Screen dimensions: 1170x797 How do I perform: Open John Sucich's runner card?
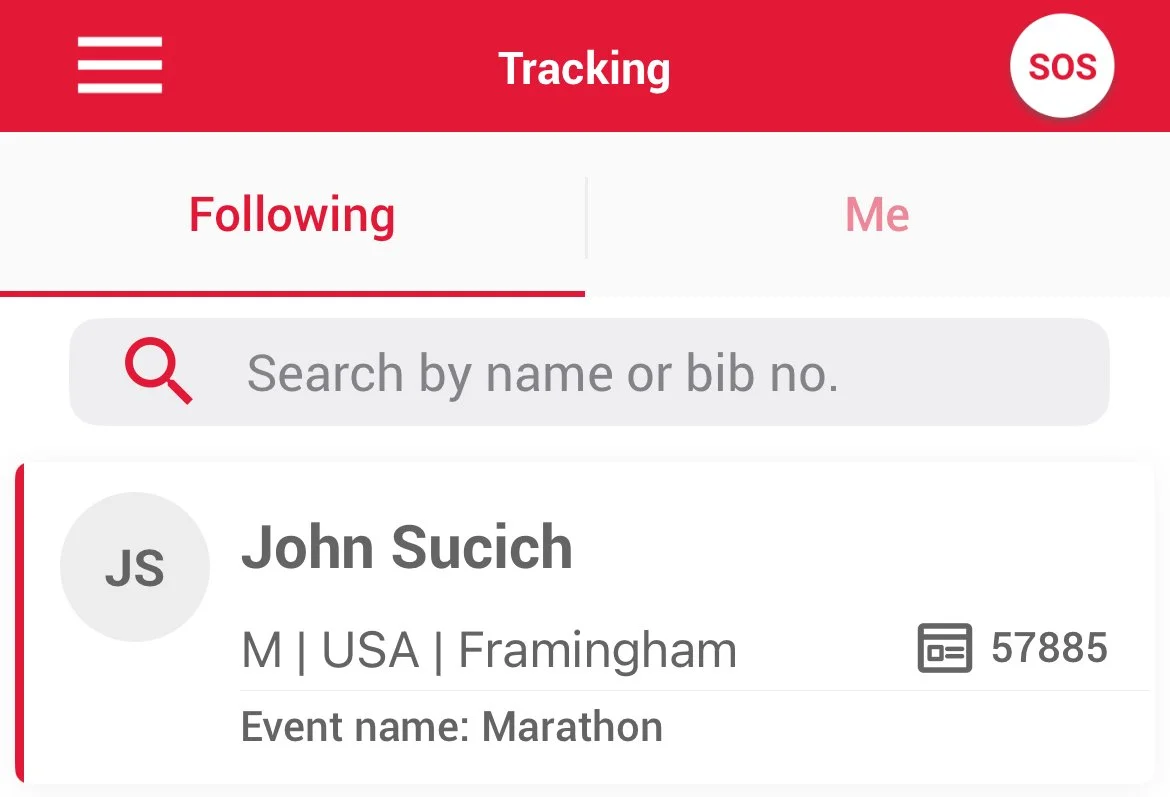click(585, 622)
